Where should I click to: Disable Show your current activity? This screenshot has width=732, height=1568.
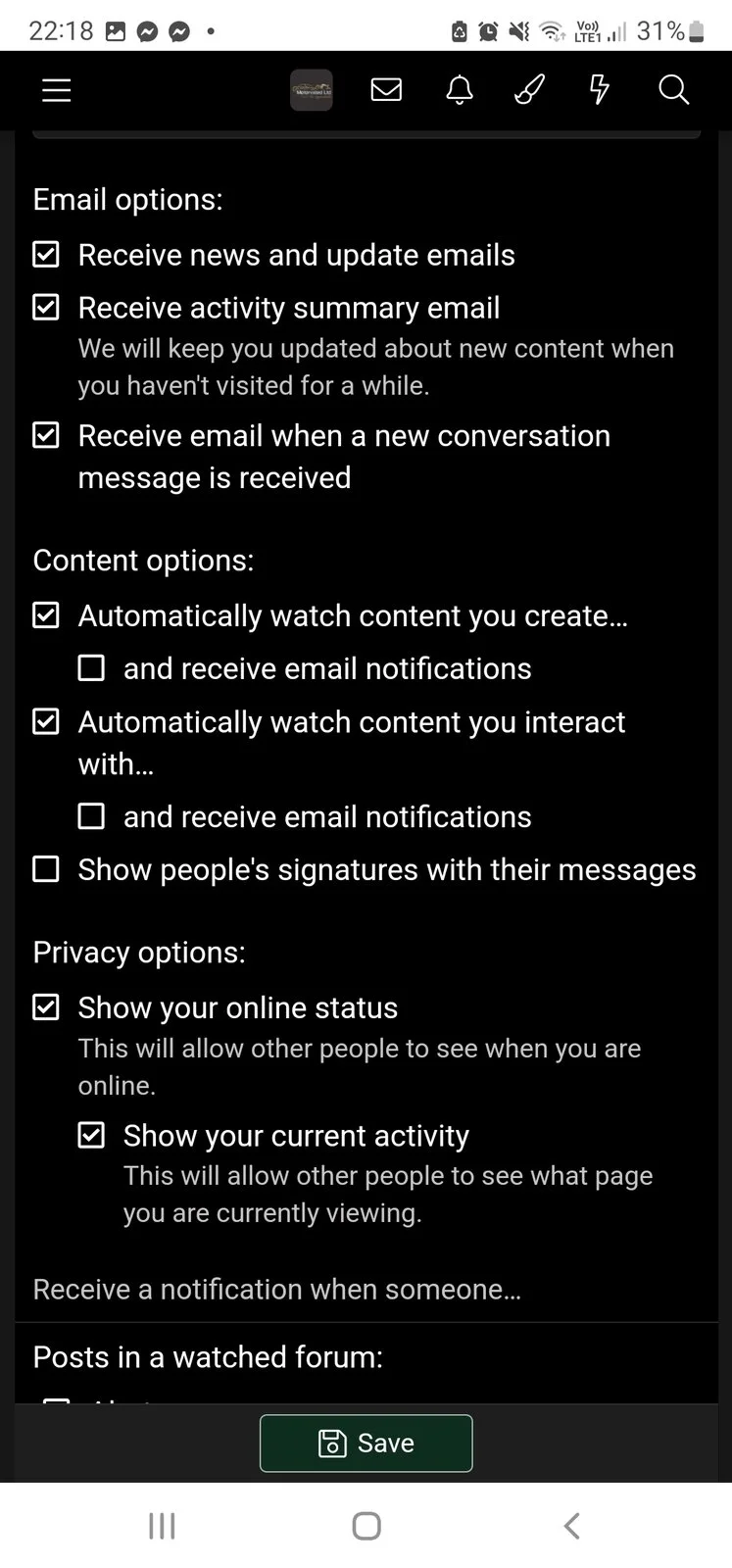(91, 1135)
